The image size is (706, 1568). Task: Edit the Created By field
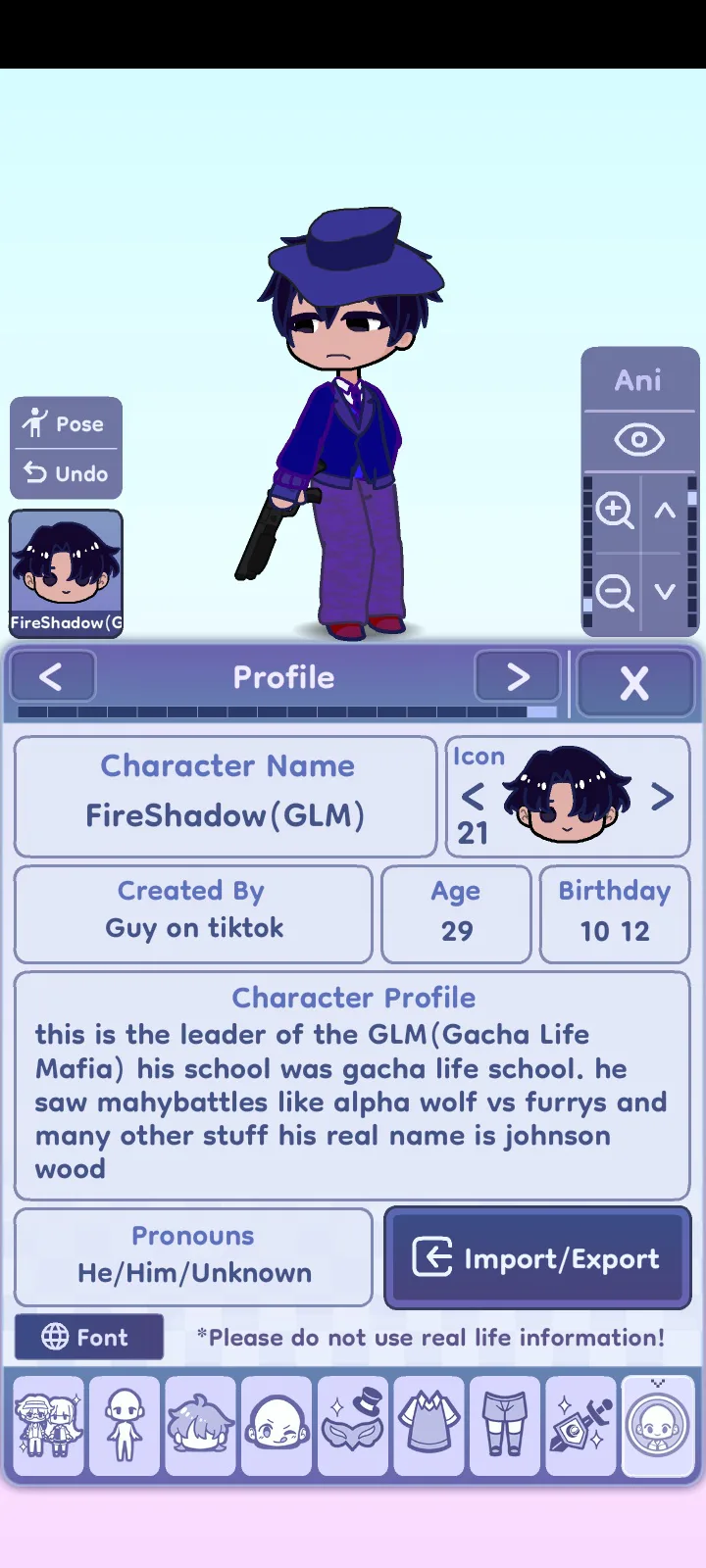194,927
